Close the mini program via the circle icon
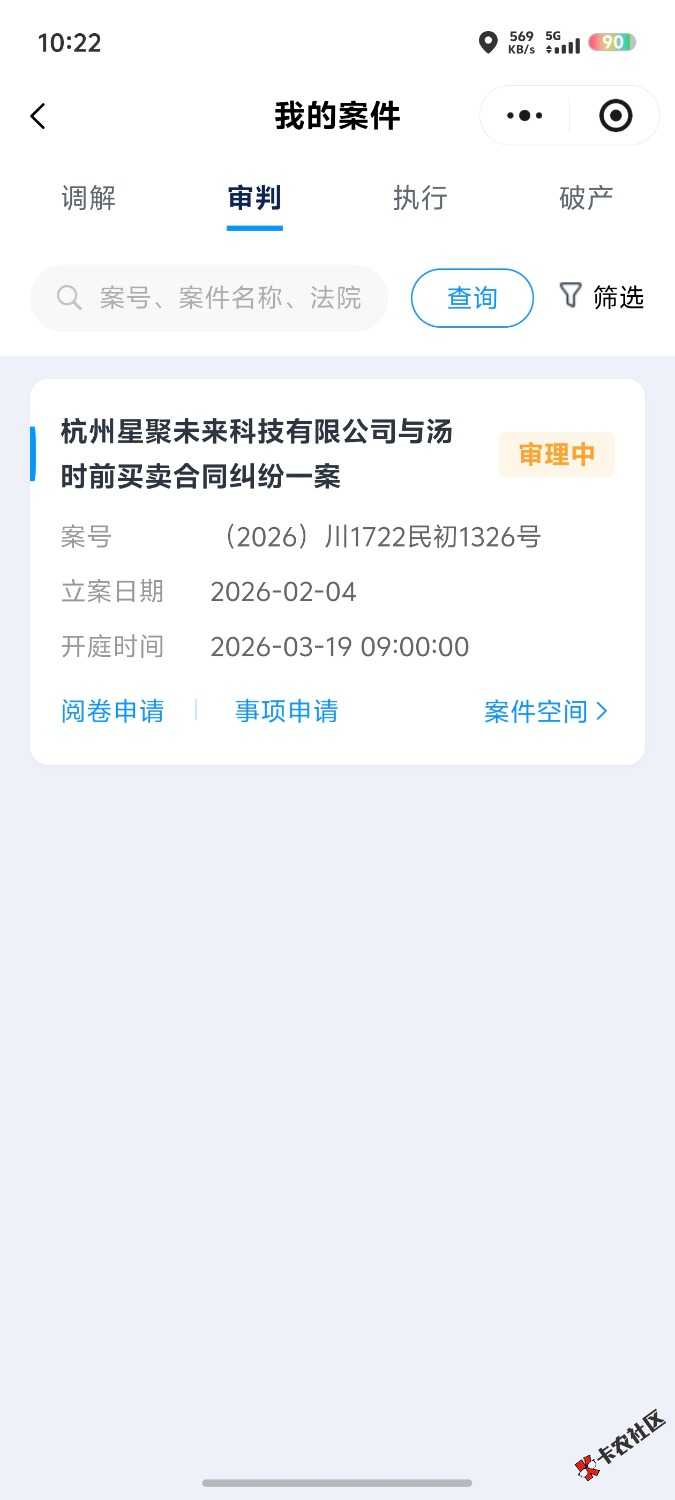The height and width of the screenshot is (1500, 675). point(615,116)
